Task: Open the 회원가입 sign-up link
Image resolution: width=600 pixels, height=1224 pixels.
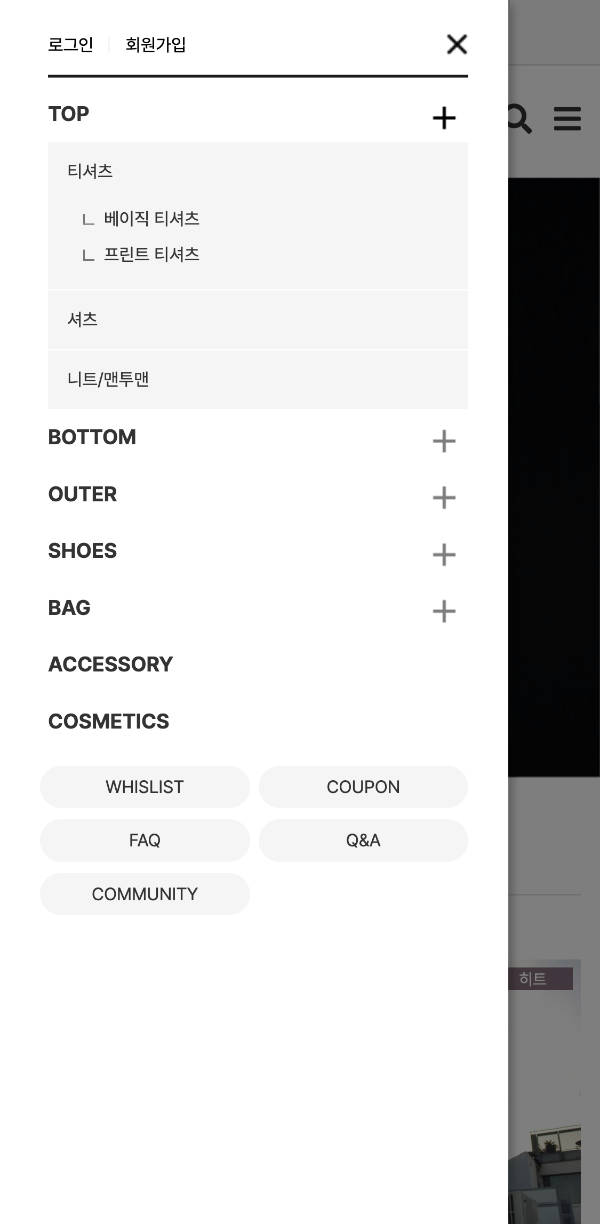Action: point(156,44)
